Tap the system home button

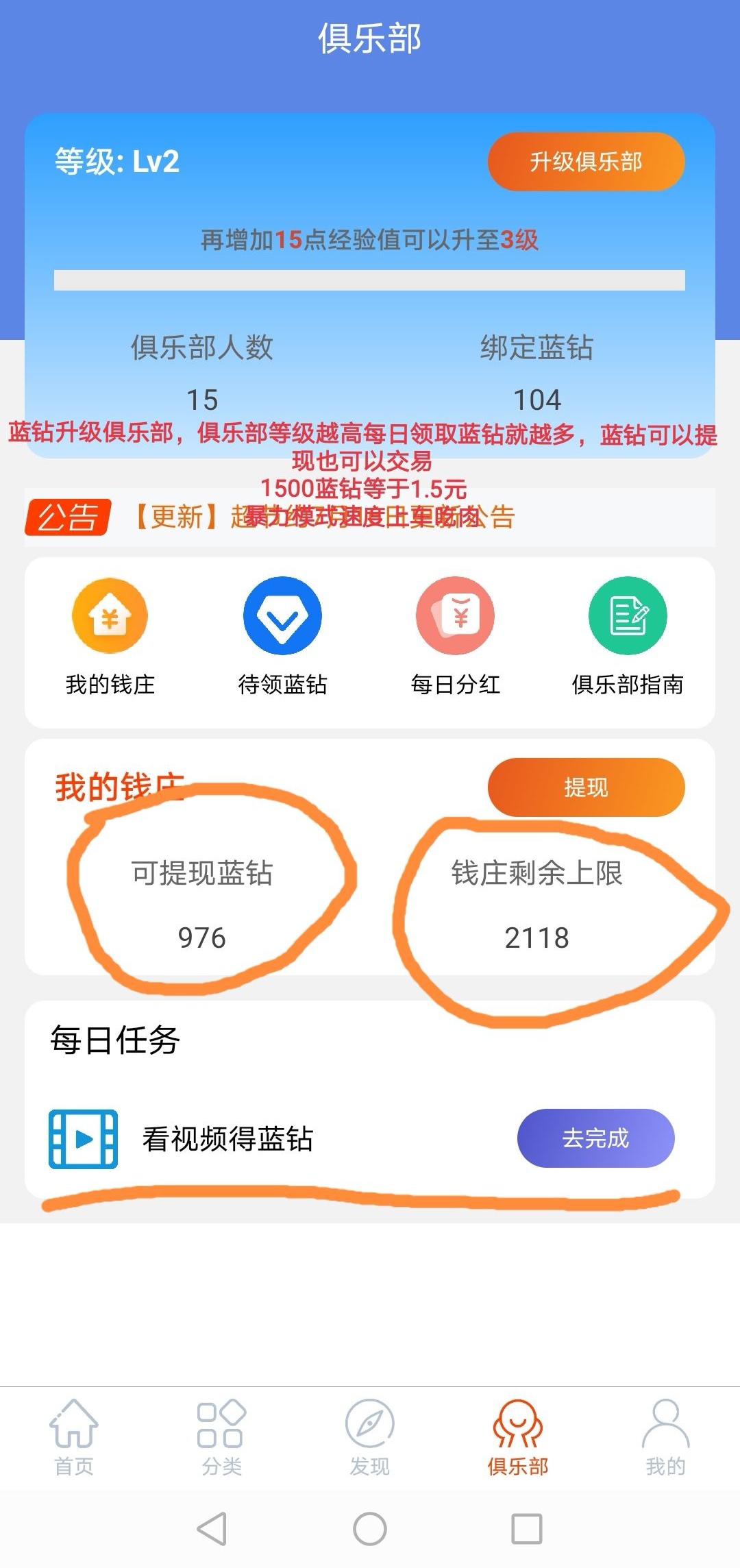point(370,1528)
